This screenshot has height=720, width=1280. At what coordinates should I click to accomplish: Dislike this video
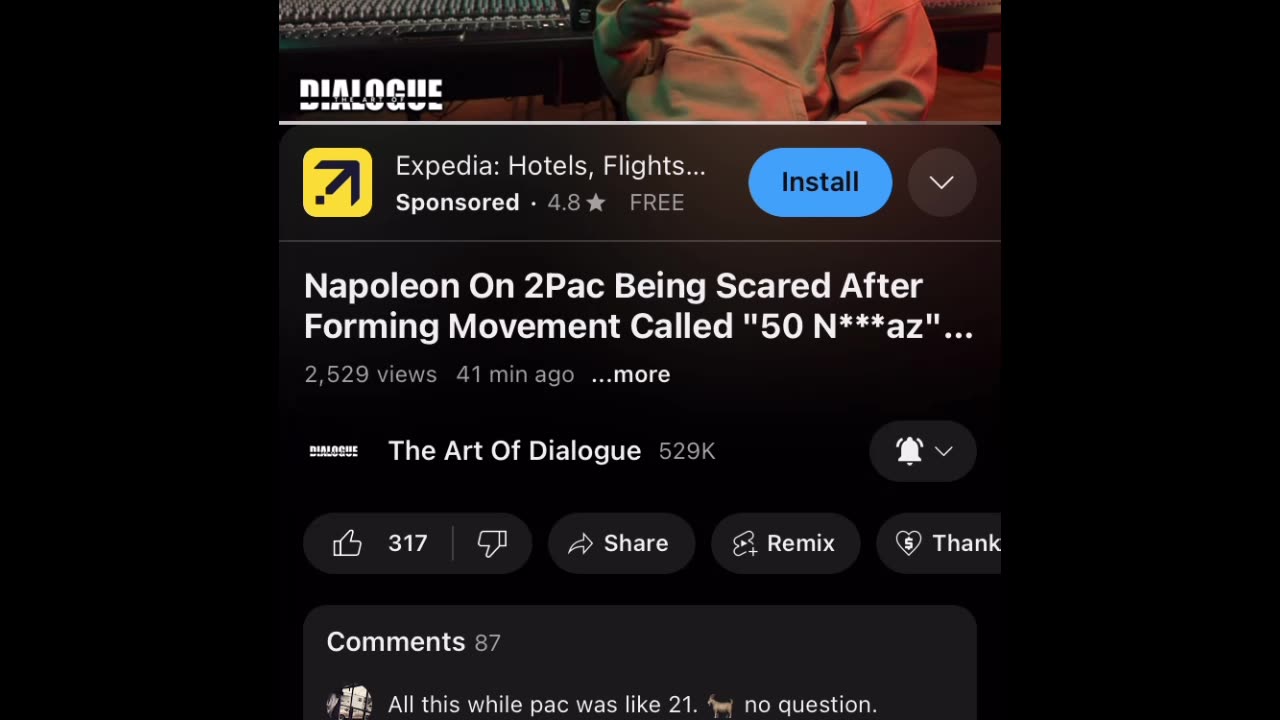click(x=492, y=543)
